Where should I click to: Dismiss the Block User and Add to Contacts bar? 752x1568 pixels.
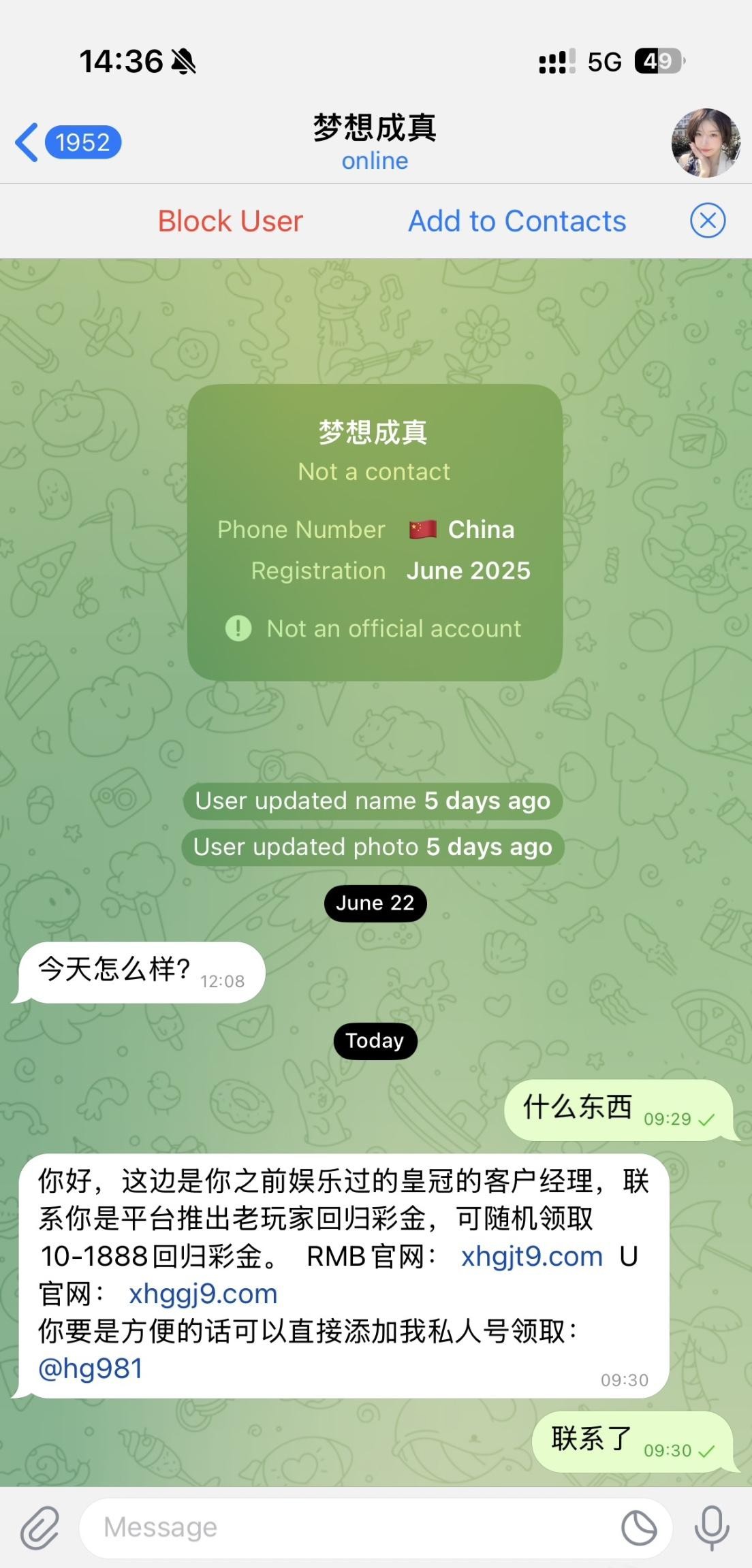708,221
